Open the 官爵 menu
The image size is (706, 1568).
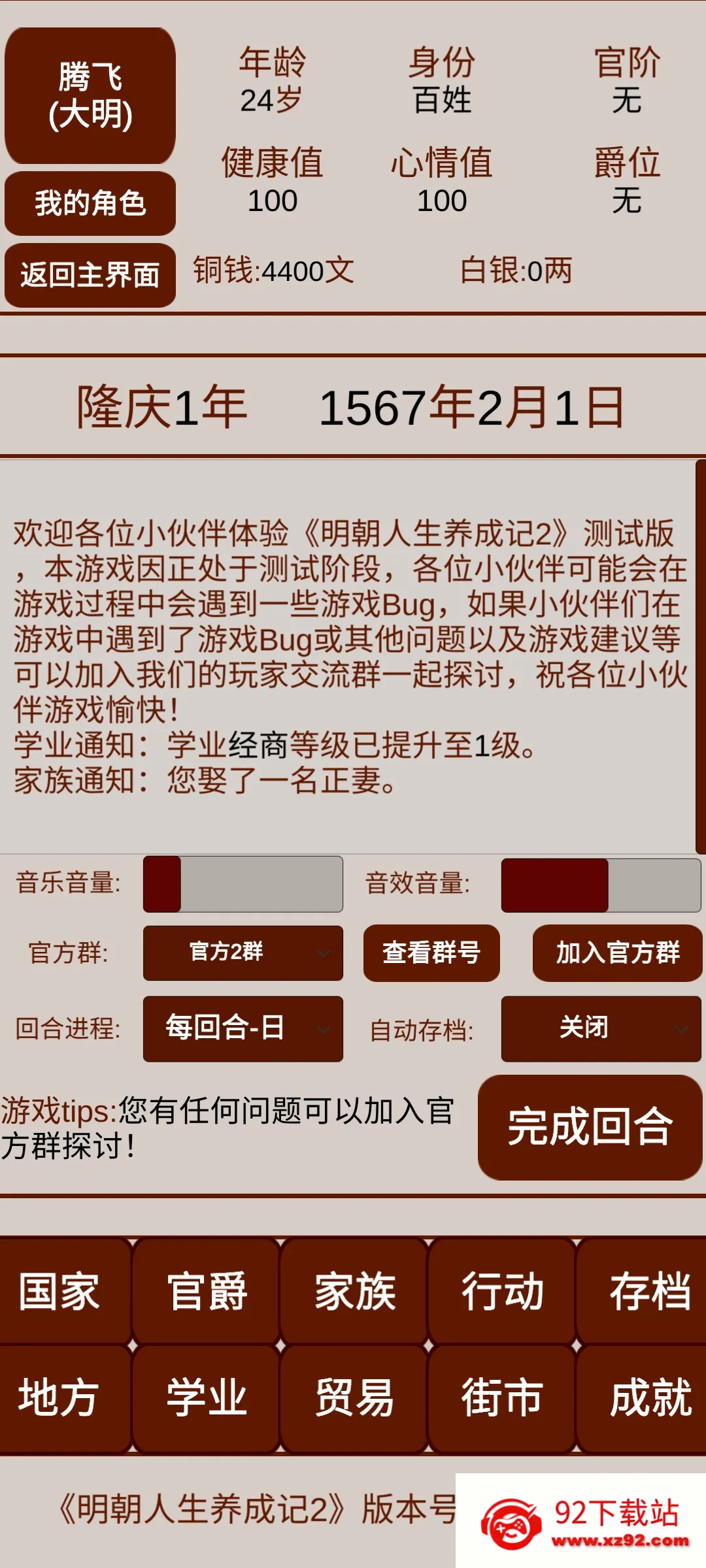[207, 1291]
